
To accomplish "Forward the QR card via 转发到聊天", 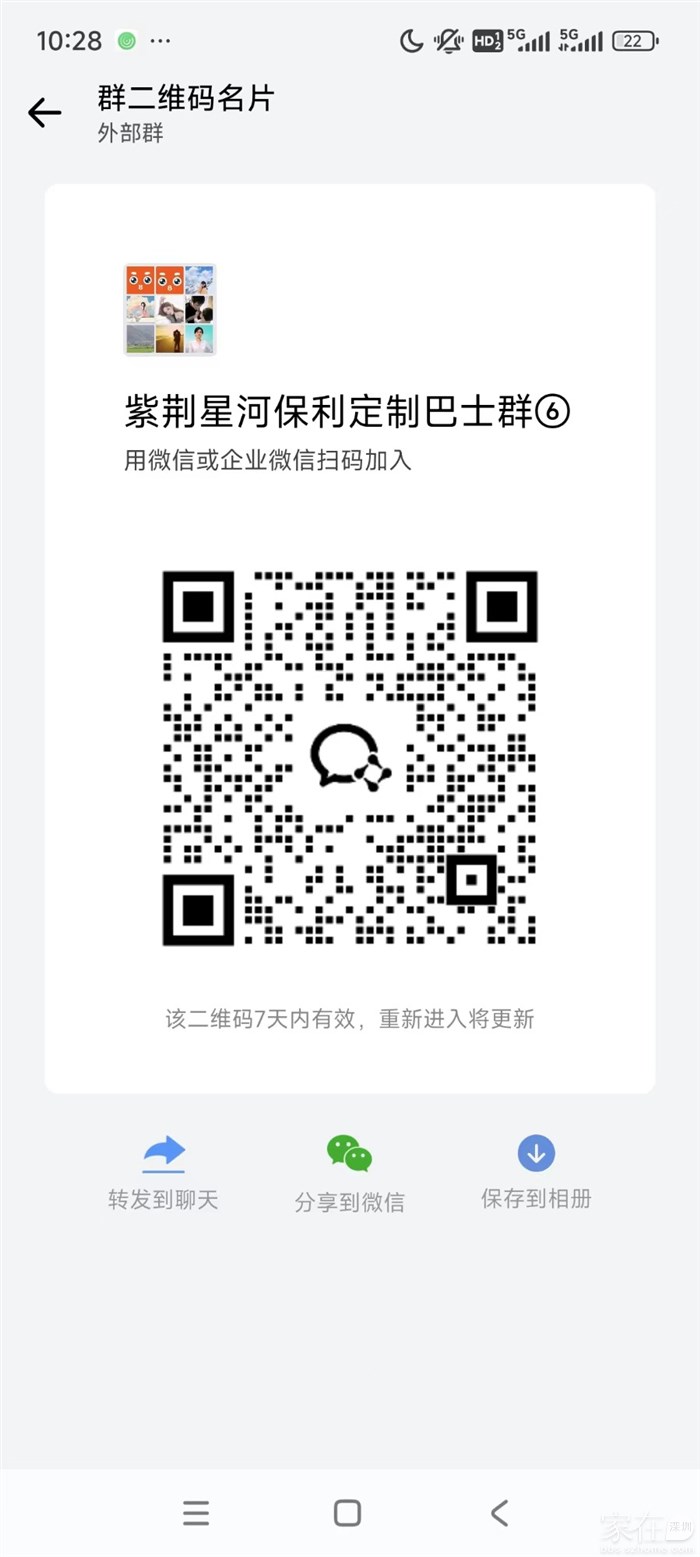I will pos(163,1172).
